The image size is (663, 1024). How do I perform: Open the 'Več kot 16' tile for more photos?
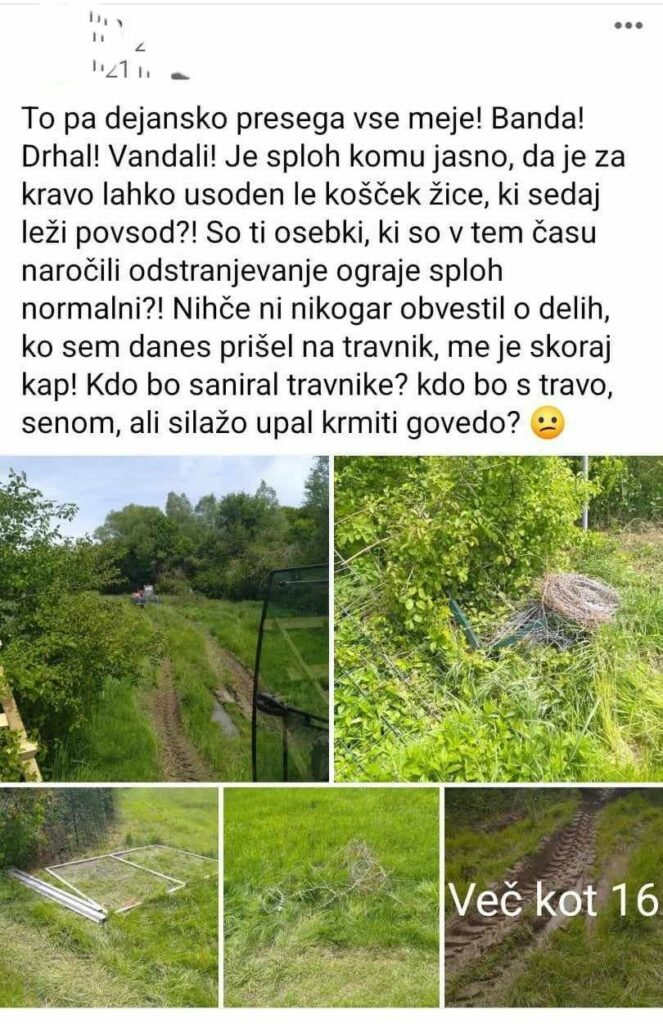(553, 897)
